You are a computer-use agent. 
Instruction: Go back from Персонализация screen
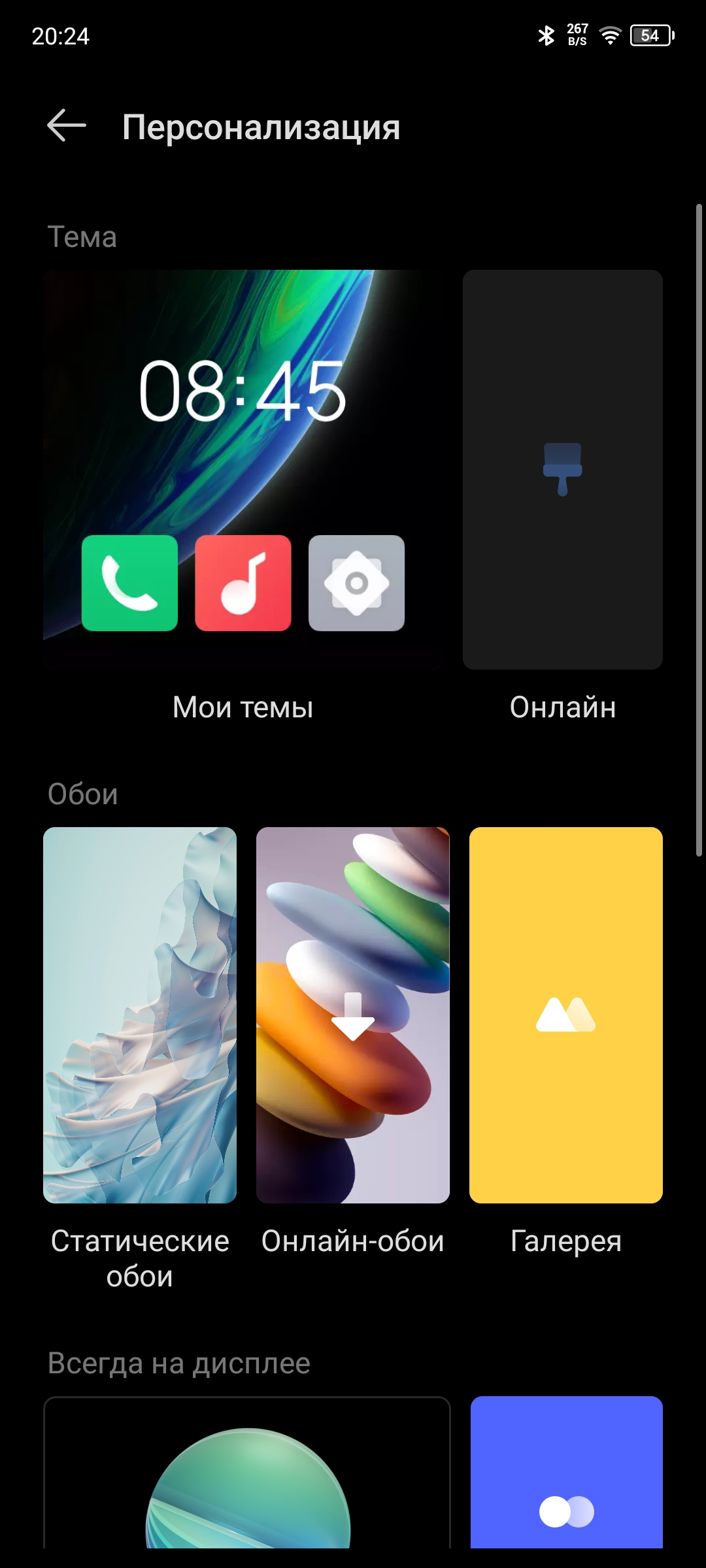(x=67, y=125)
